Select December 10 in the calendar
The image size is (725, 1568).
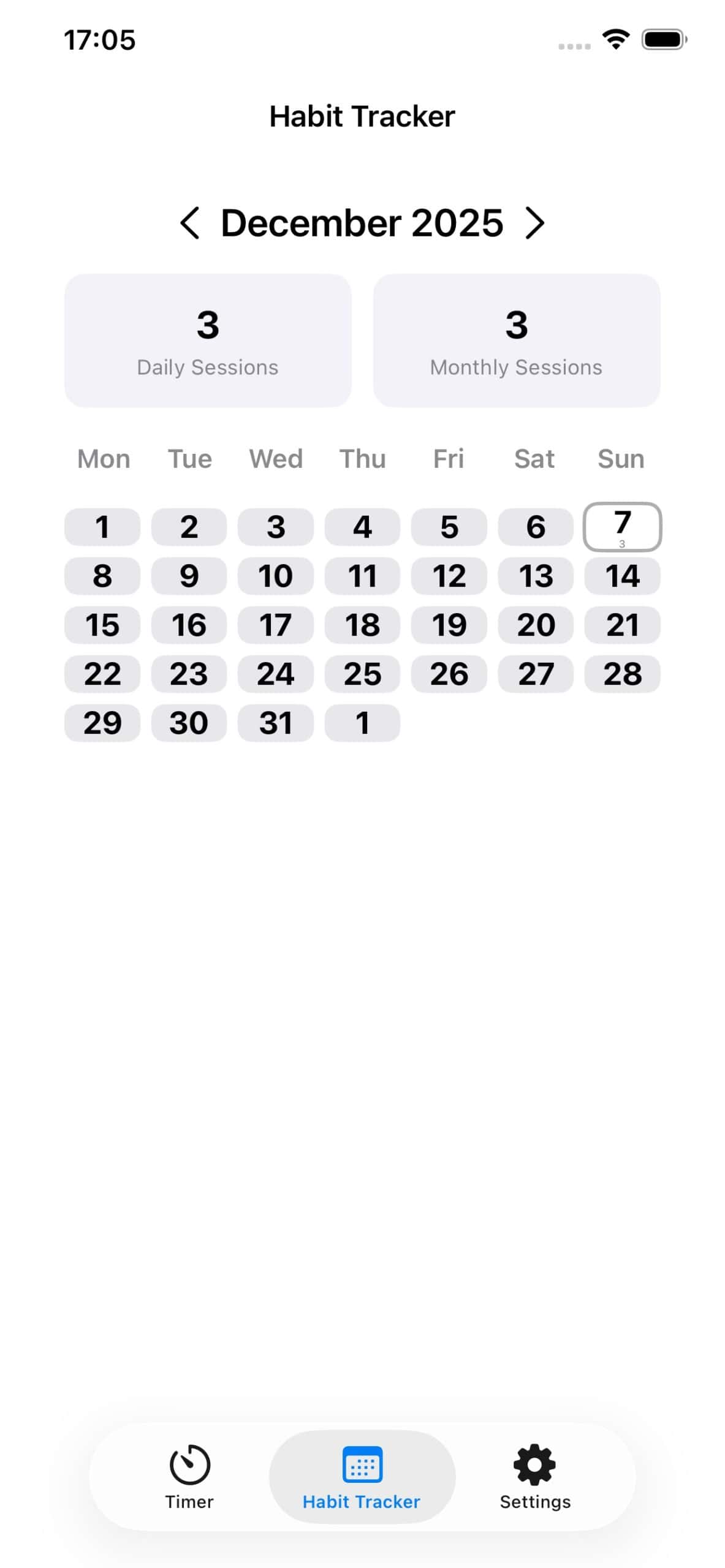coord(275,575)
